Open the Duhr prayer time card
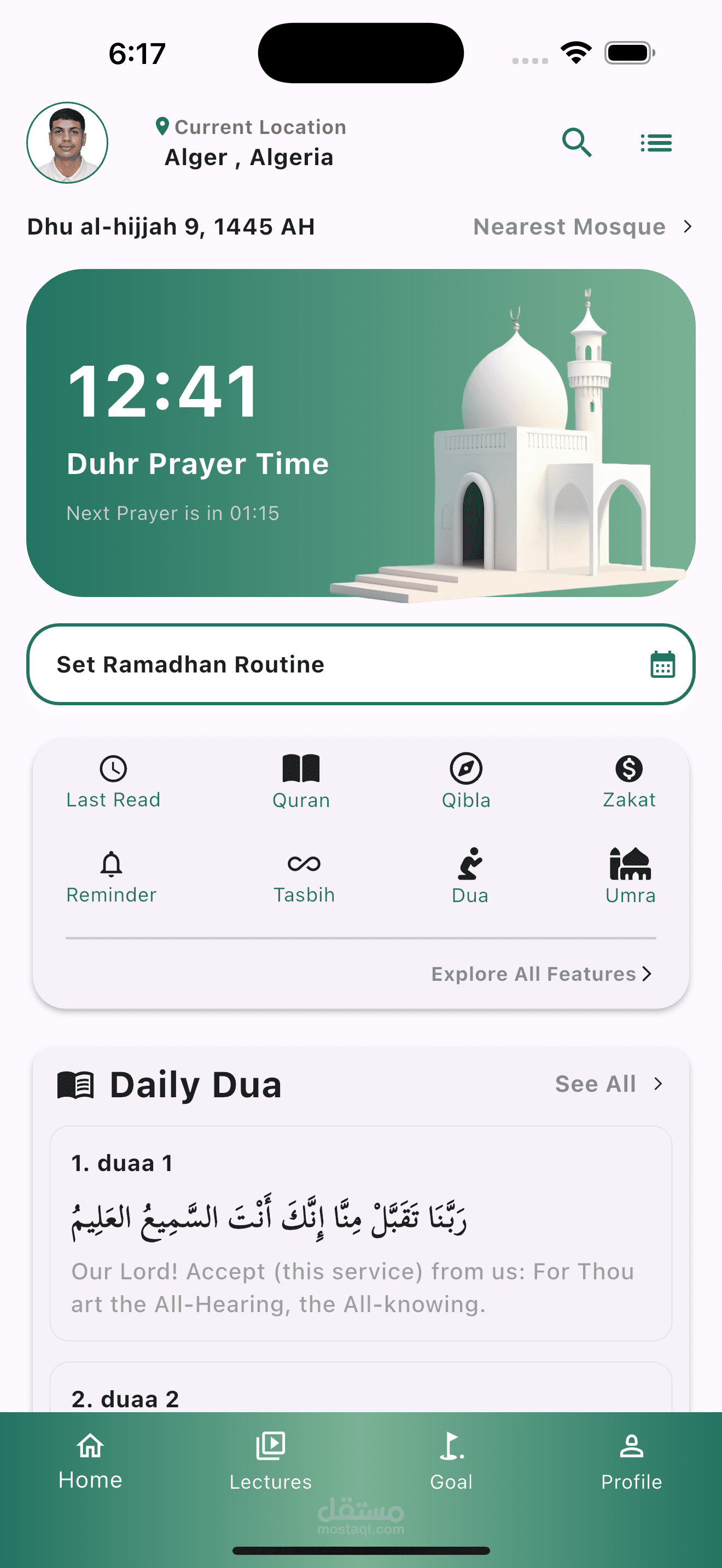 click(360, 433)
